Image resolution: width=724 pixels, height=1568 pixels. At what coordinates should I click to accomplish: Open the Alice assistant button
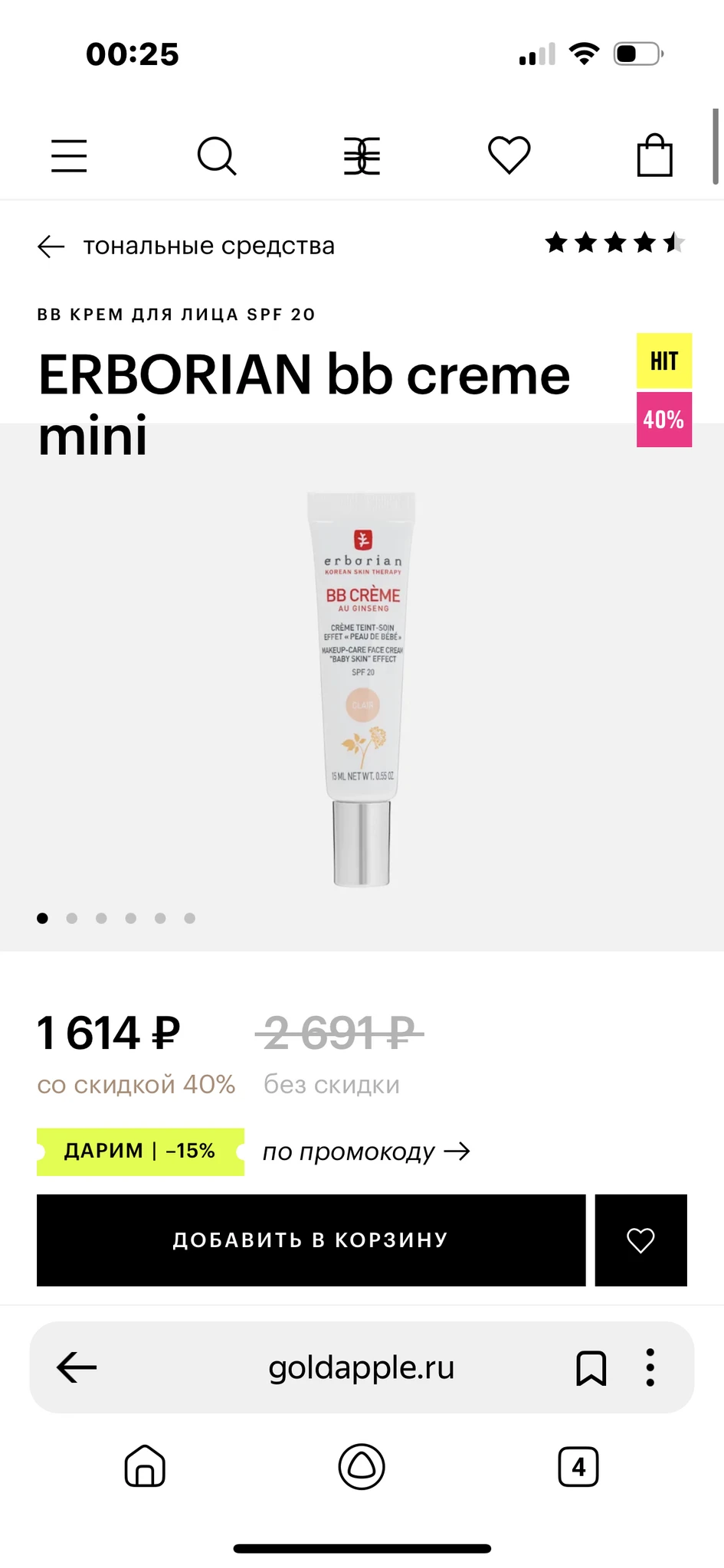coord(362,1467)
